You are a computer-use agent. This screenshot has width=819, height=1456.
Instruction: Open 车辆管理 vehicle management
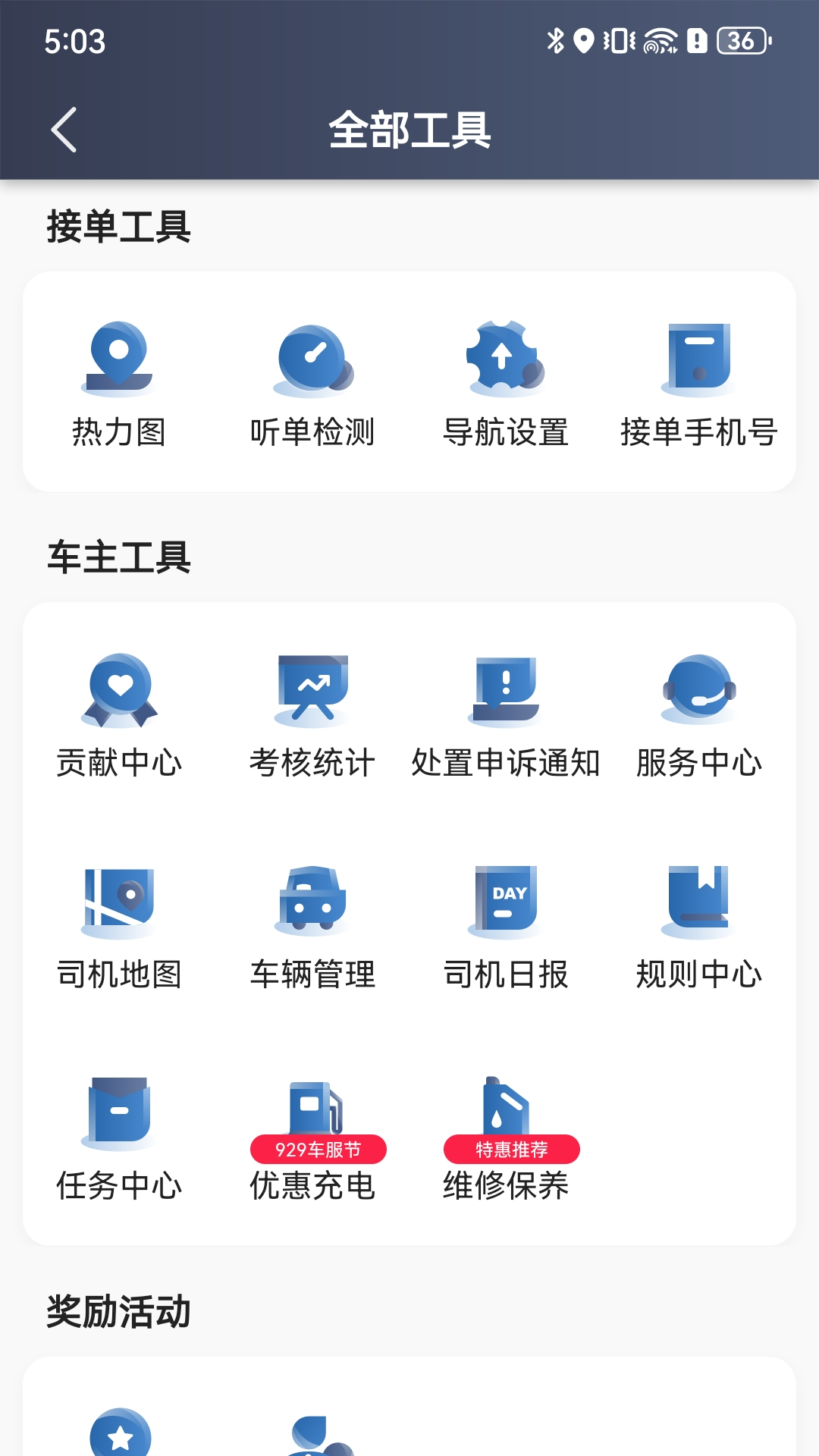pyautogui.click(x=312, y=925)
